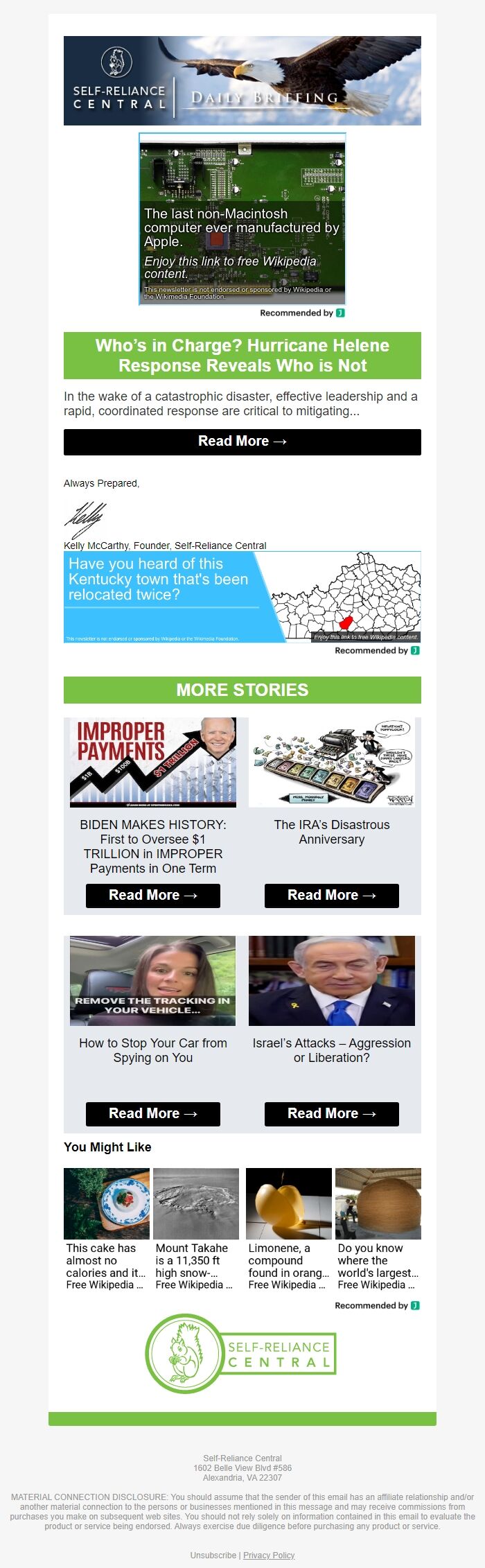Viewport: 485px width, 1568px height.
Task: Open the IRA cartoon article image
Action: pos(331,763)
